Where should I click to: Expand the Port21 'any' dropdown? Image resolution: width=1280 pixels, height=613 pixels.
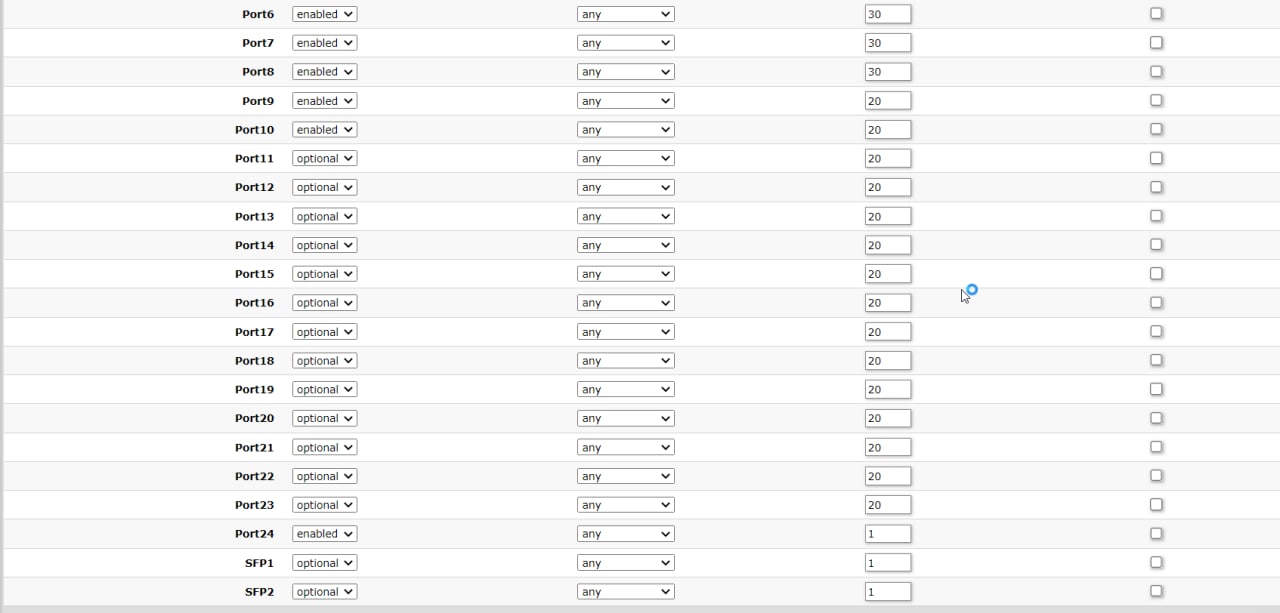tap(626, 448)
